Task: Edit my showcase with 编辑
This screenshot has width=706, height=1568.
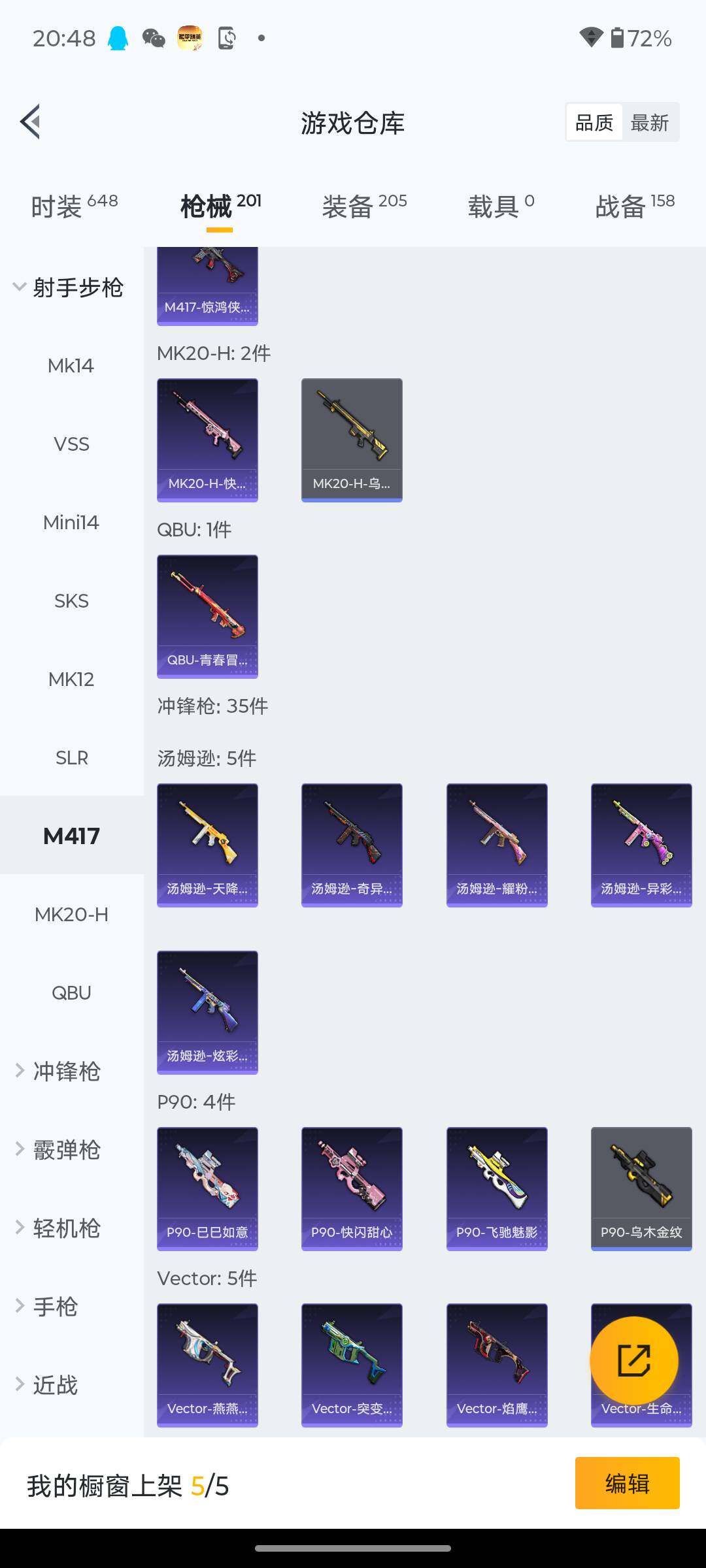Action: 627,1483
